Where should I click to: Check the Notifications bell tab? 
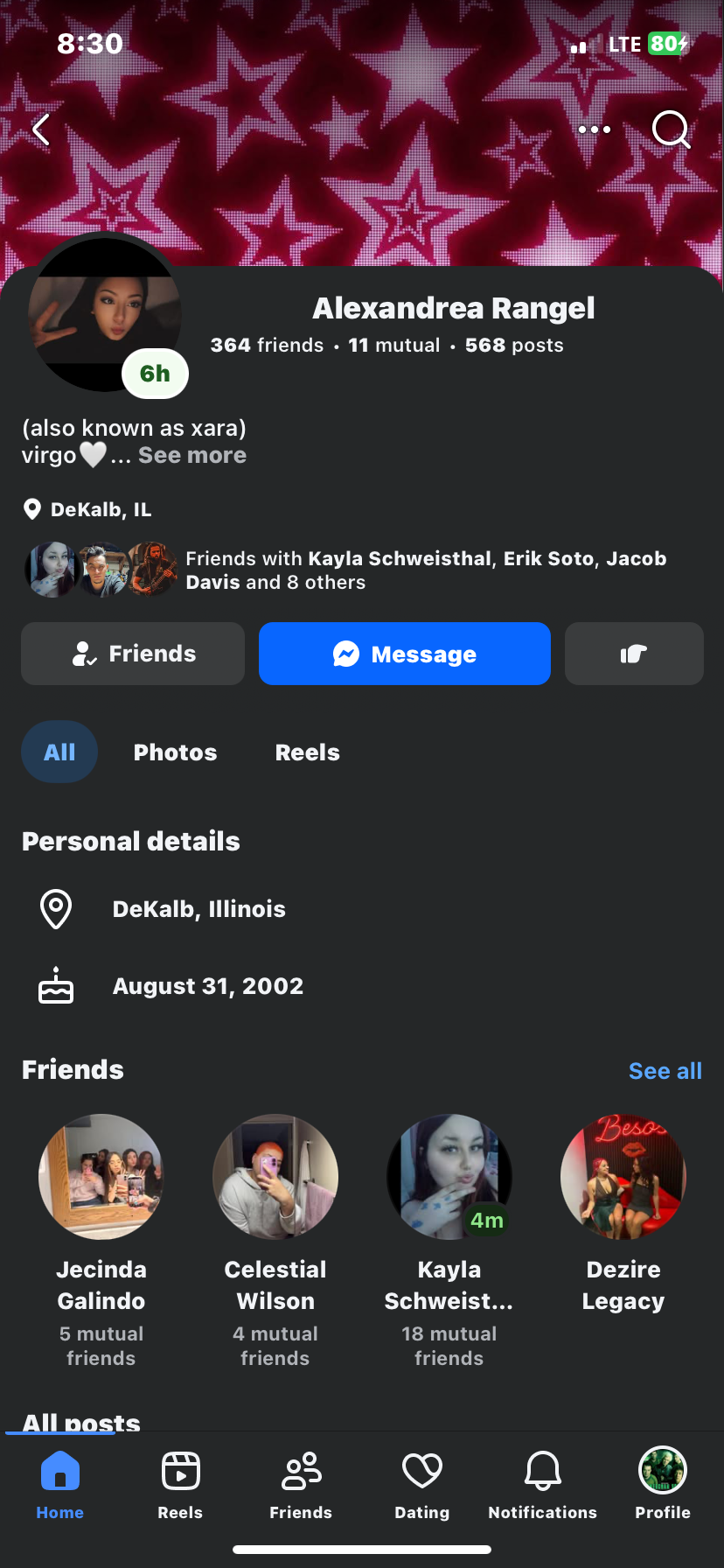tap(542, 1482)
